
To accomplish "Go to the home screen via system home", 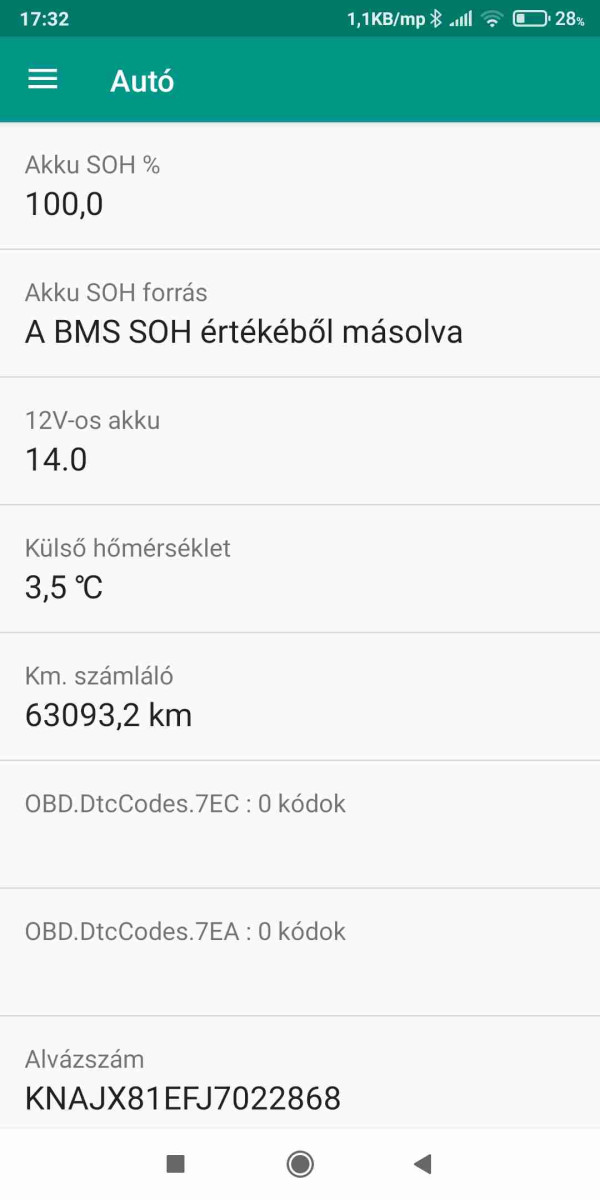I will click(300, 1163).
